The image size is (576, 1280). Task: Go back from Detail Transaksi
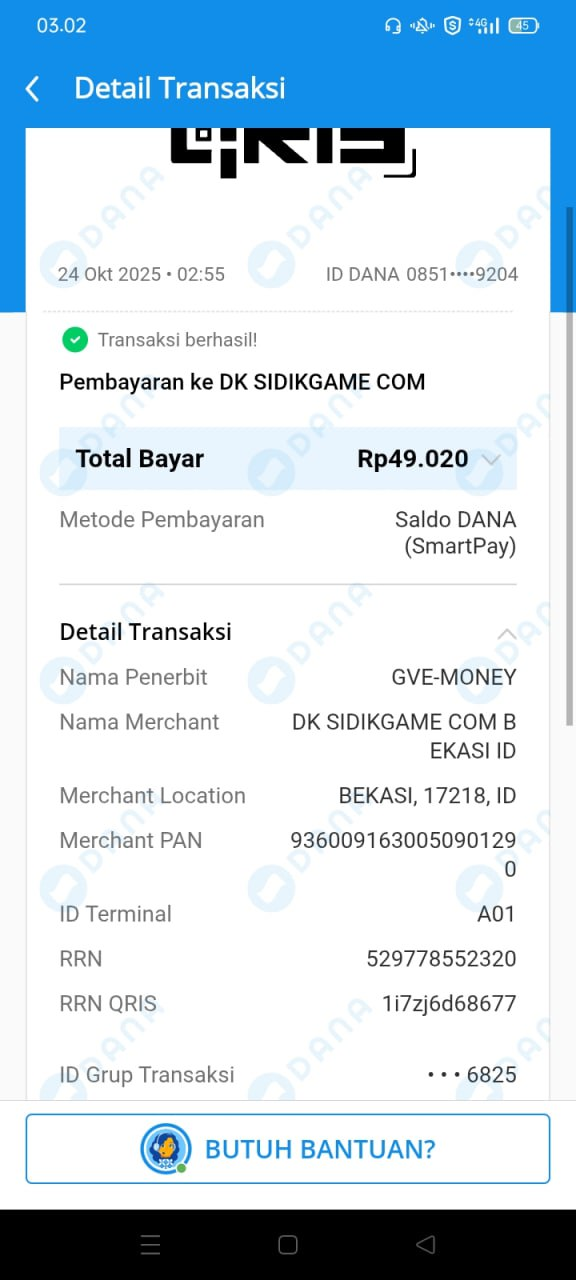pyautogui.click(x=32, y=89)
